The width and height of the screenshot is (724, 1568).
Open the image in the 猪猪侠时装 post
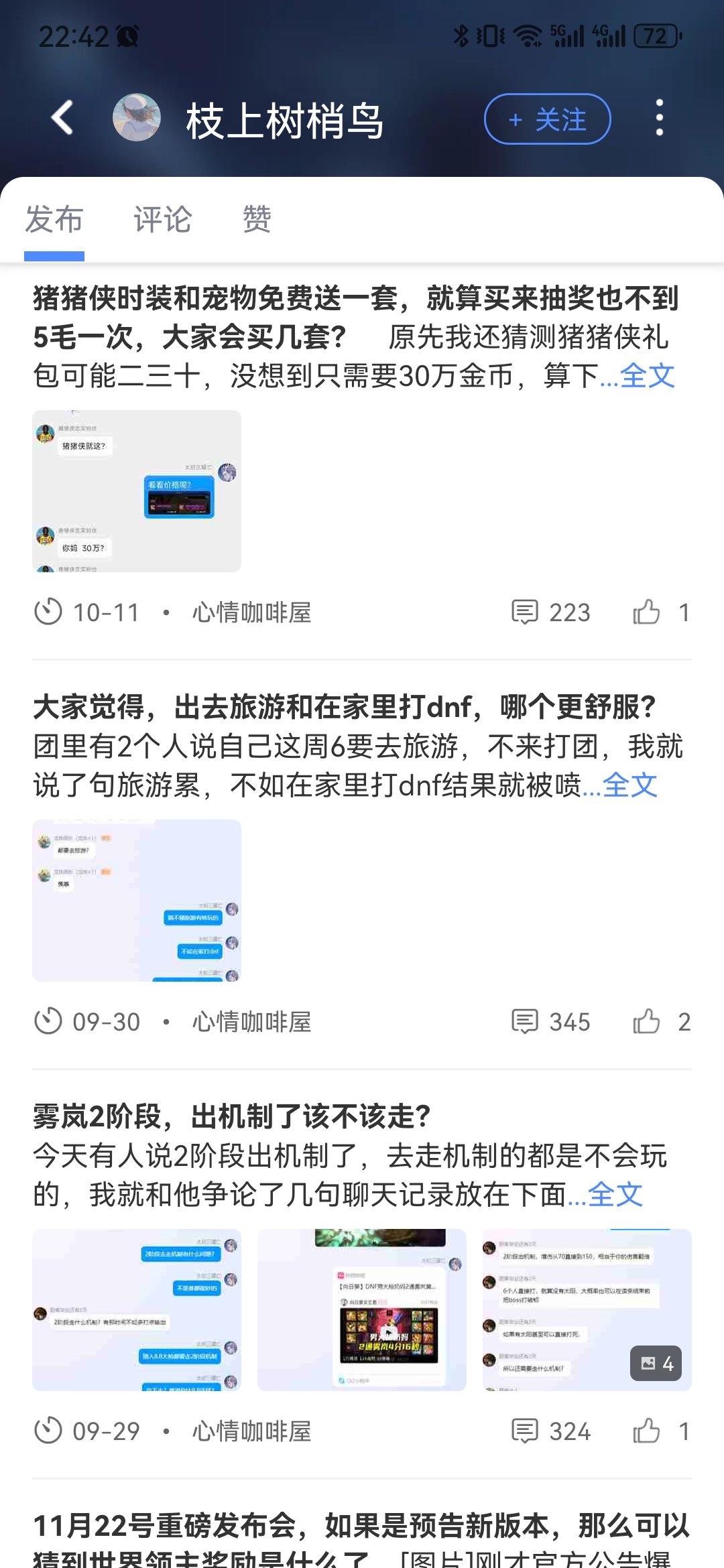[x=137, y=491]
